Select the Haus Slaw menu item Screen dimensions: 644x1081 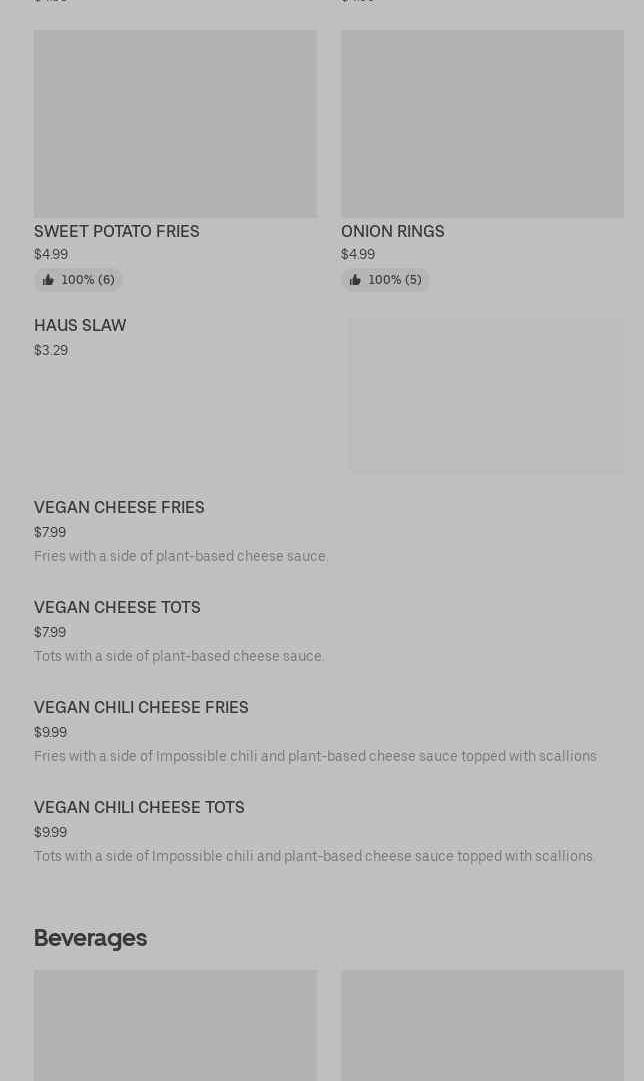coord(329,395)
